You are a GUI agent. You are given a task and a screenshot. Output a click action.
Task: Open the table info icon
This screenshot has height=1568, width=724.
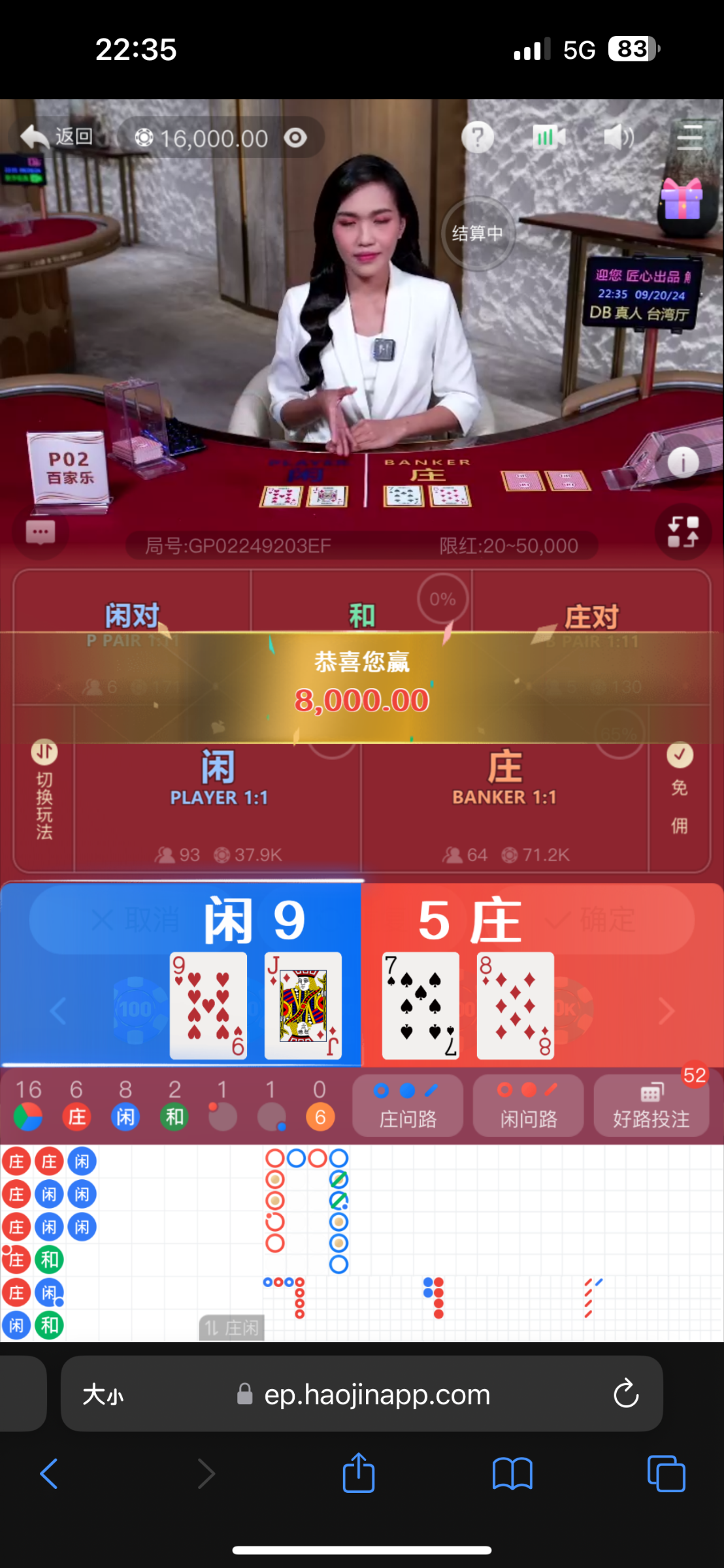click(x=683, y=463)
